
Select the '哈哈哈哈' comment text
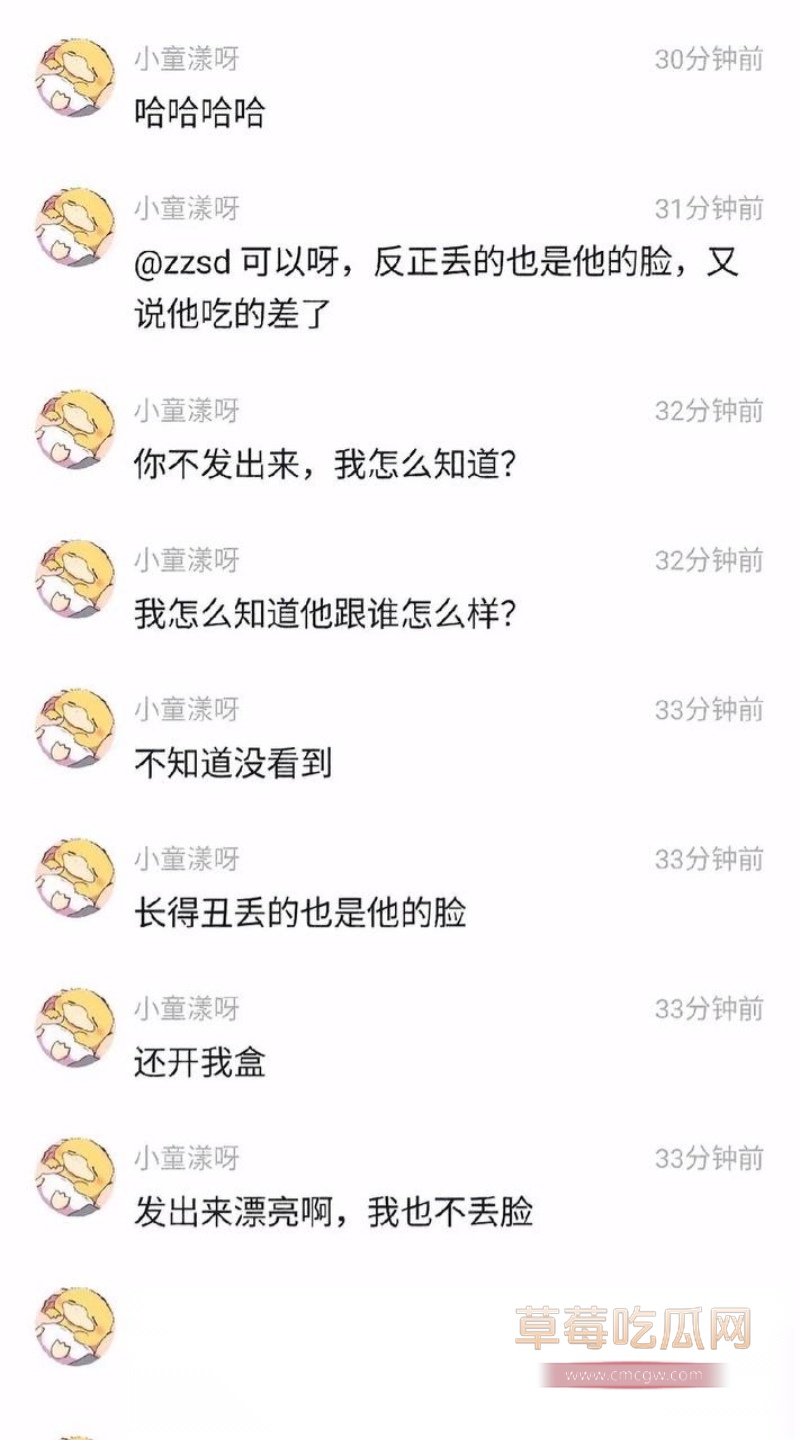pos(200,112)
